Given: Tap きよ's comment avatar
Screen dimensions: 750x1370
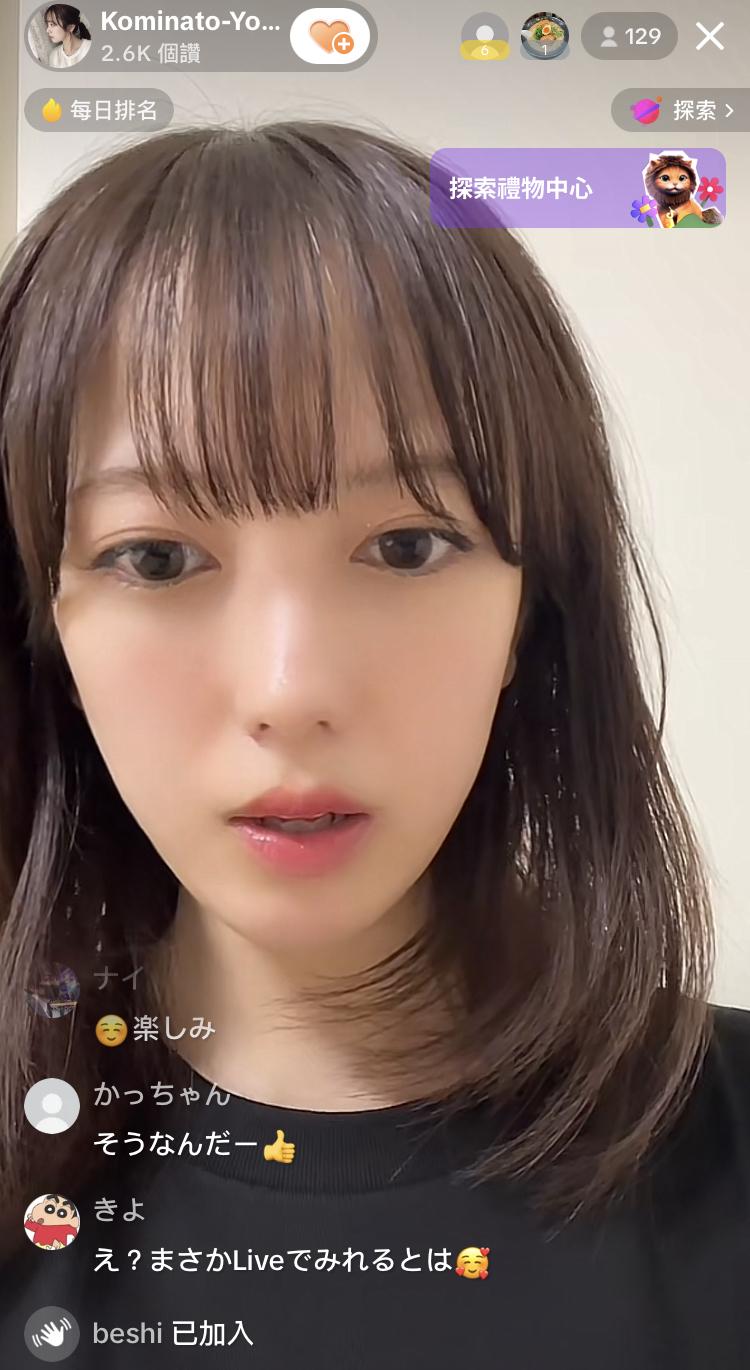Looking at the screenshot, I should coord(52,1222).
